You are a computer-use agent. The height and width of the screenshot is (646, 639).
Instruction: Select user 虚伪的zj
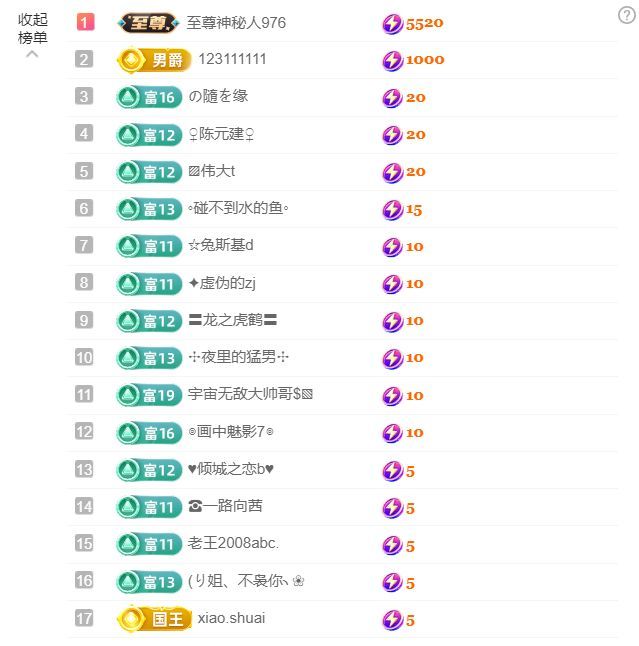(222, 284)
